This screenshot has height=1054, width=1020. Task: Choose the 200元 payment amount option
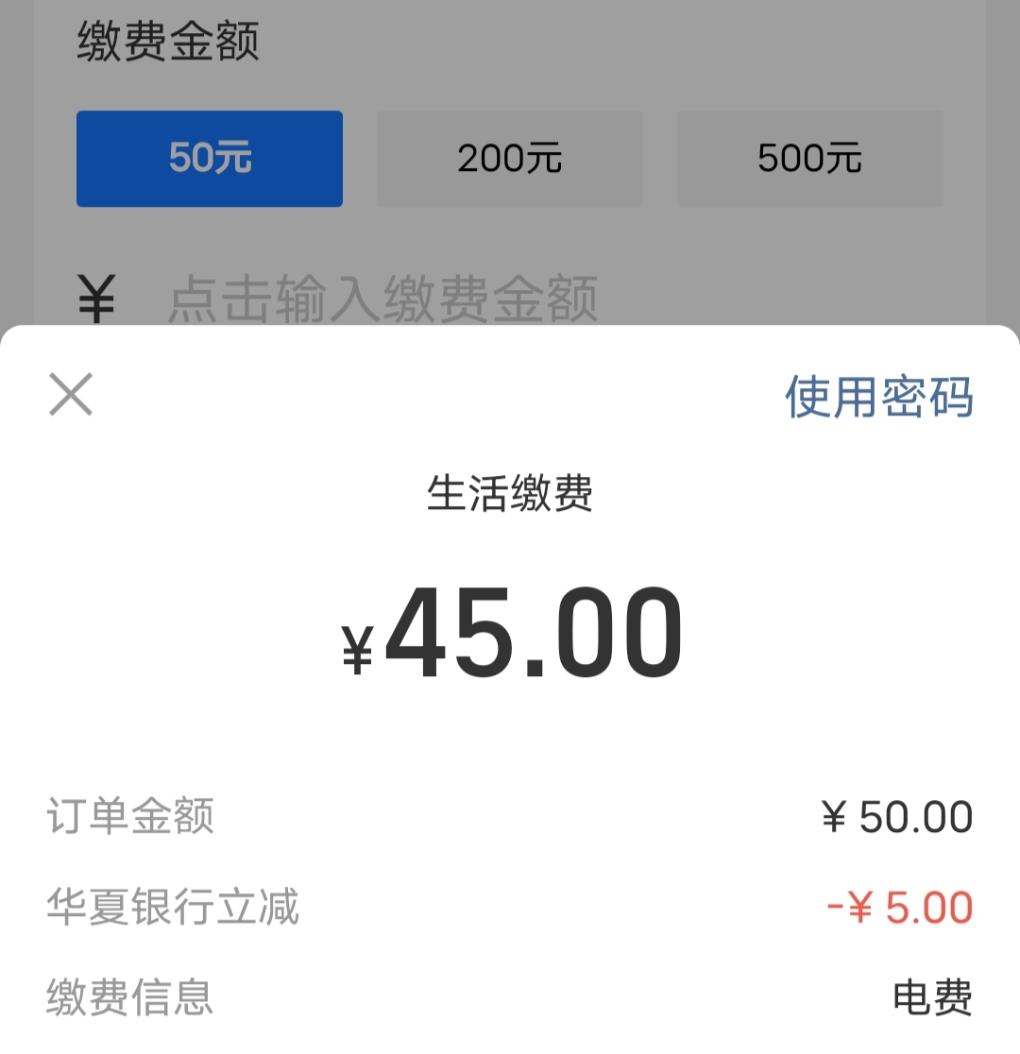click(x=510, y=158)
